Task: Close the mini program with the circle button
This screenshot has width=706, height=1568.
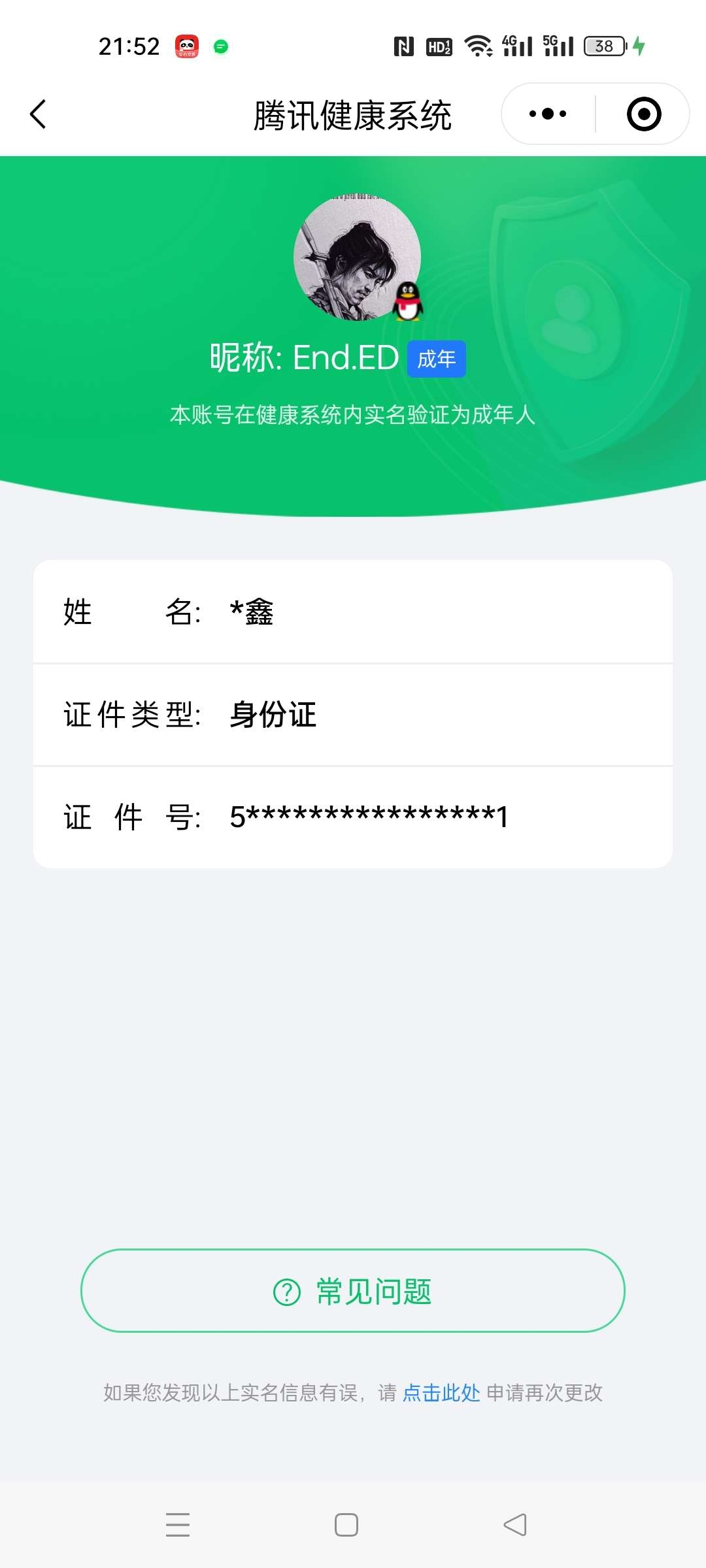Action: 643,114
